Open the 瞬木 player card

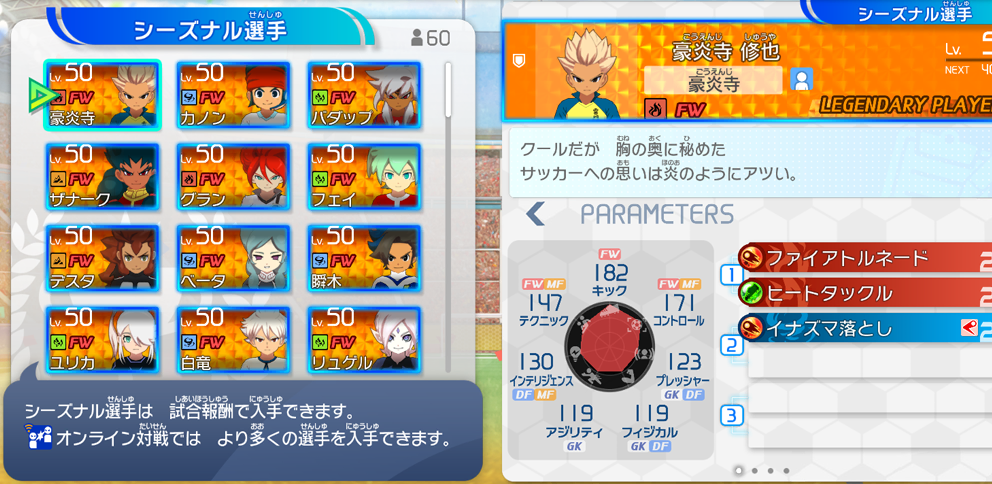(364, 258)
